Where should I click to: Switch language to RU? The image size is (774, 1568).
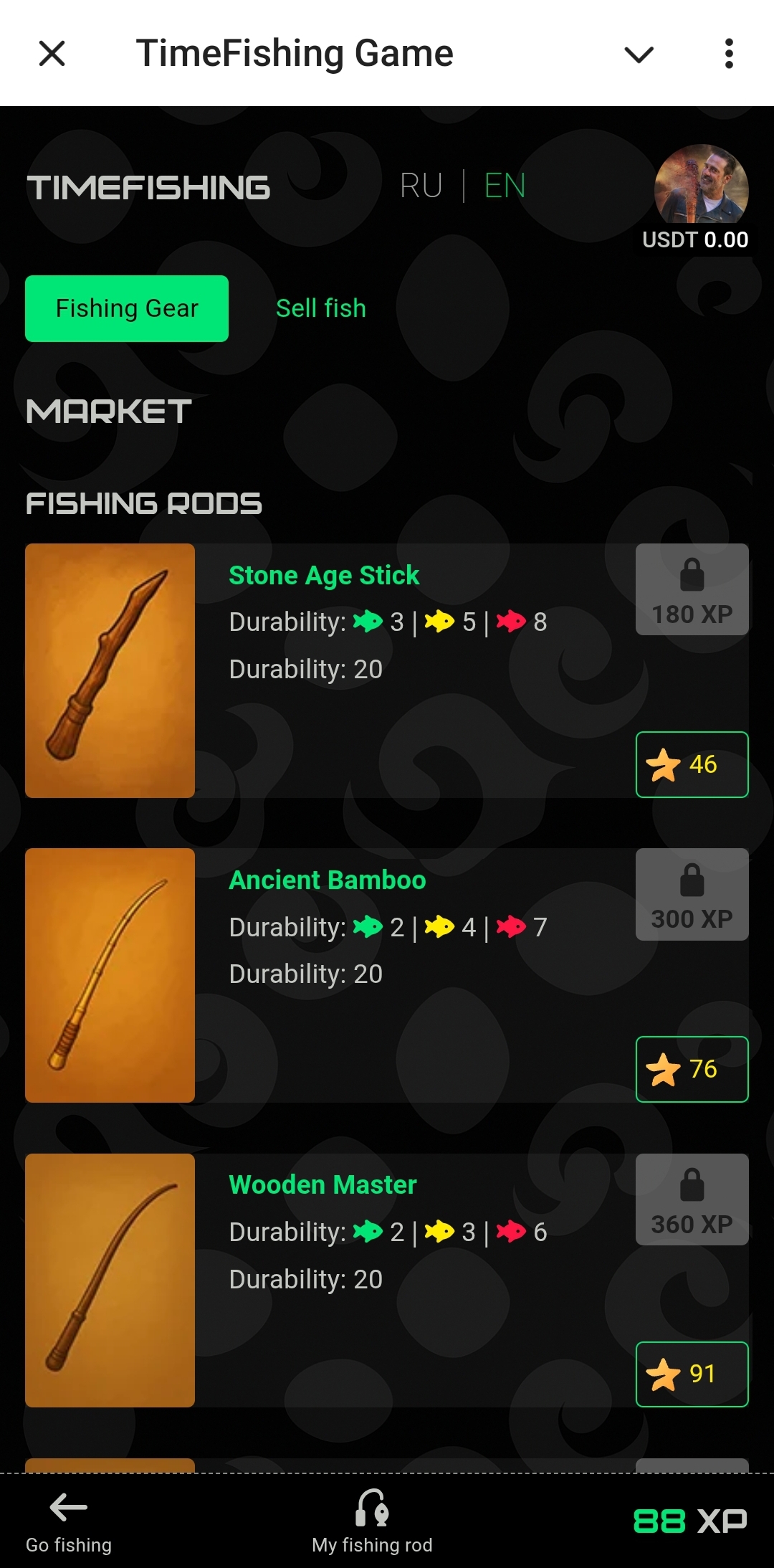422,186
